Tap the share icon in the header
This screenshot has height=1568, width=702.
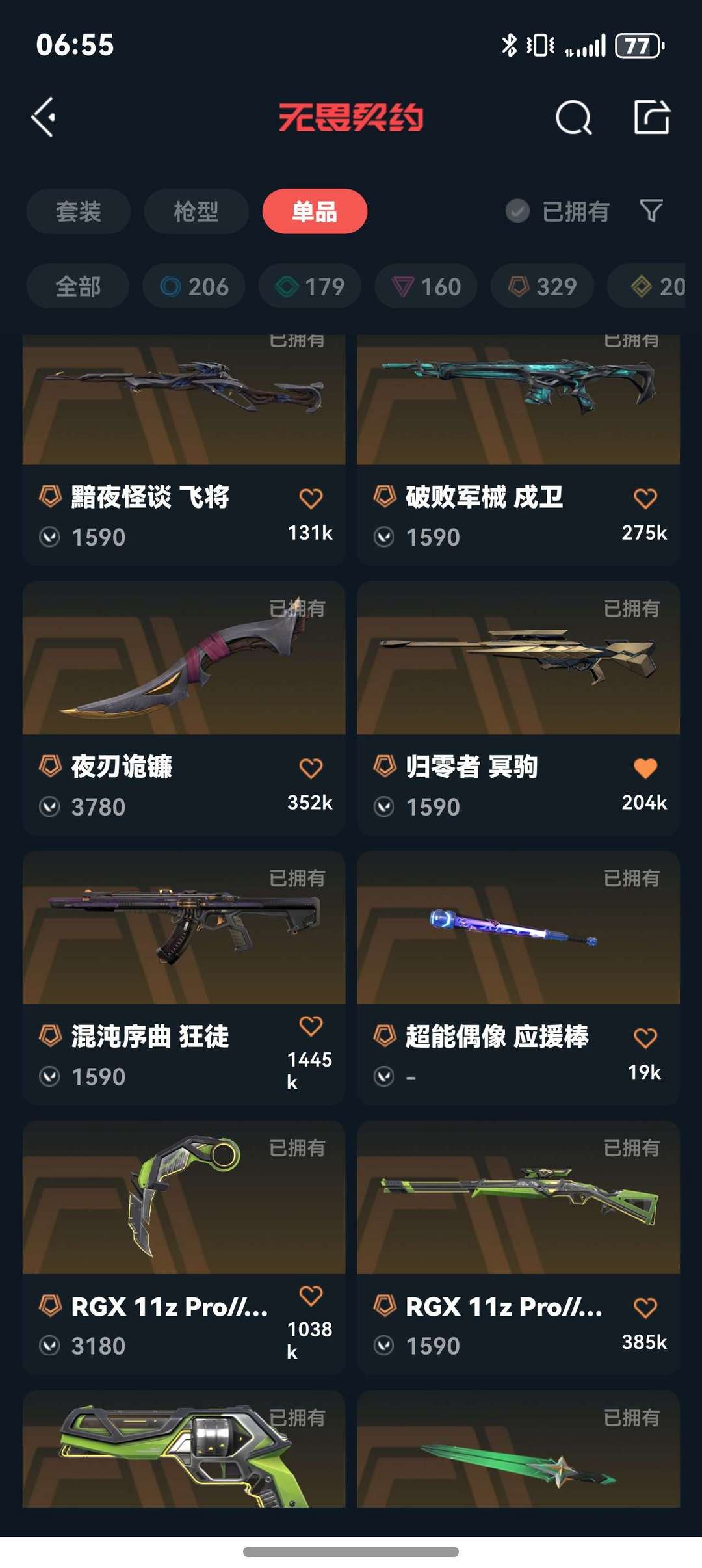point(652,117)
